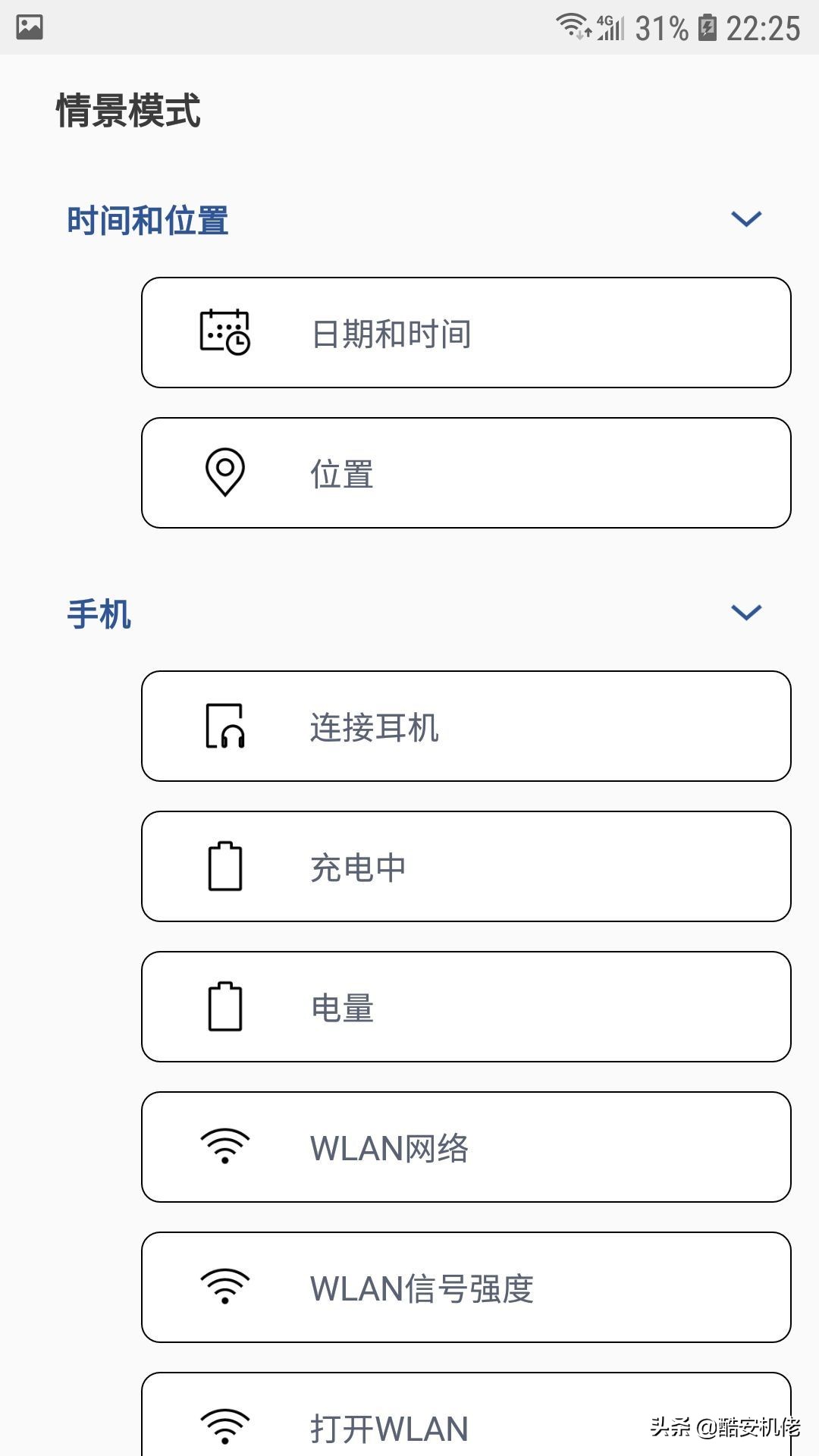This screenshot has width=819, height=1456.
Task: Select the calendar icon for 日期和时间
Action: click(x=223, y=331)
